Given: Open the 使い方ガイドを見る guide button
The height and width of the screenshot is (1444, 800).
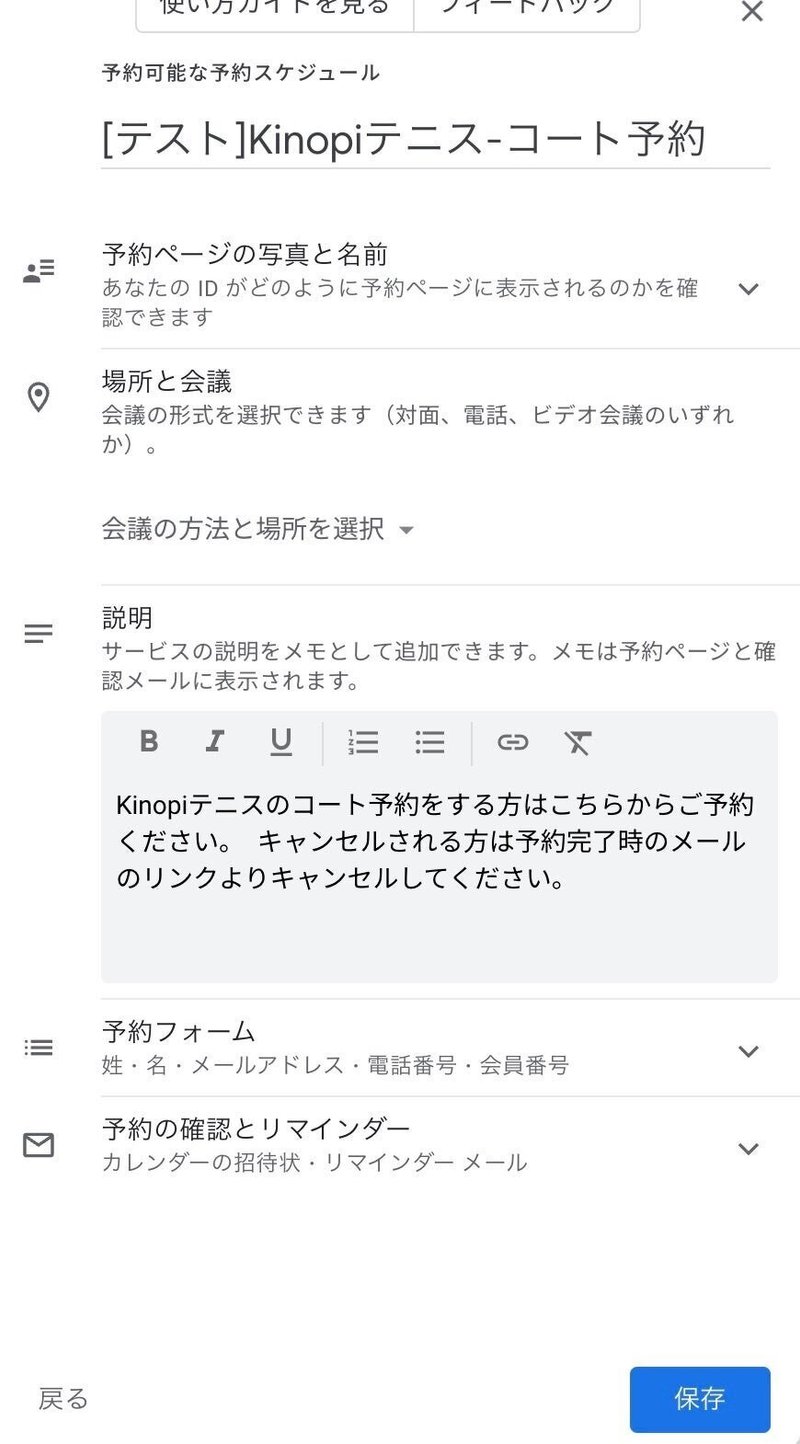Looking at the screenshot, I should (275, 10).
